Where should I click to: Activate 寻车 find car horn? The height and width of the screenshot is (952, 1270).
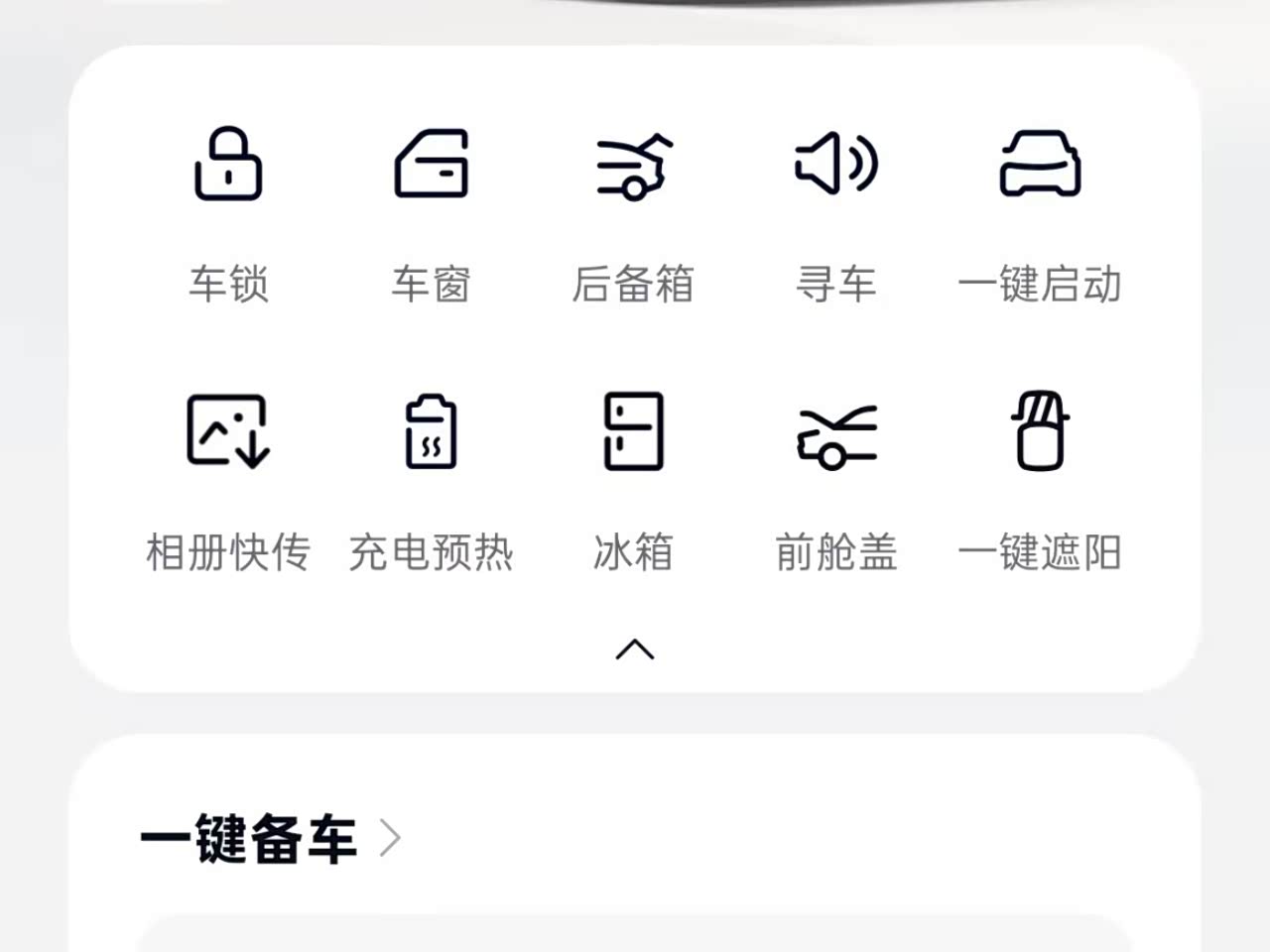pos(835,165)
